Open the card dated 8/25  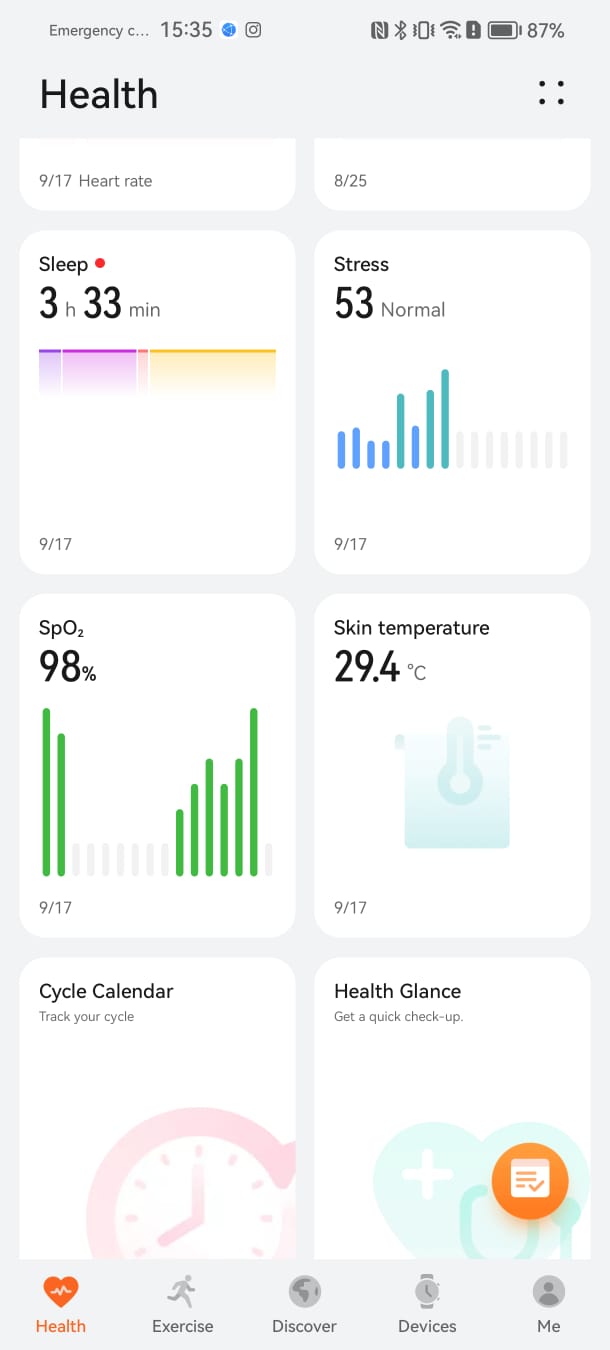pyautogui.click(x=452, y=177)
